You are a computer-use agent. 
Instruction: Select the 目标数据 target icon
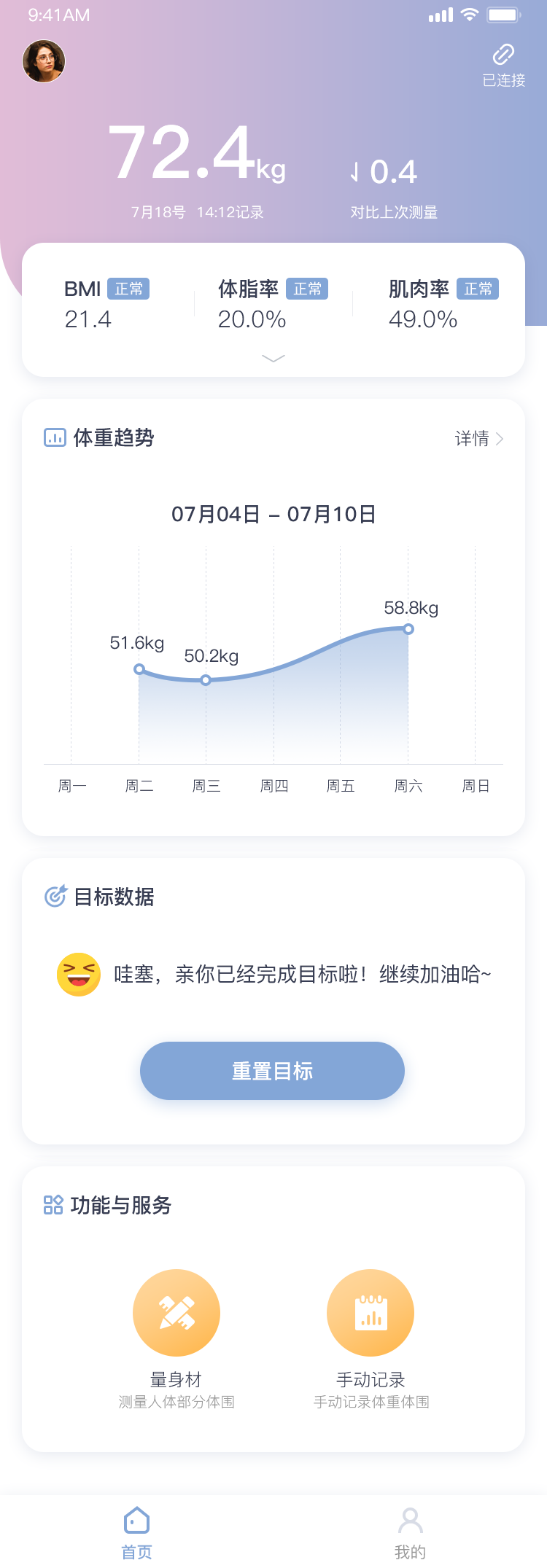tap(53, 897)
